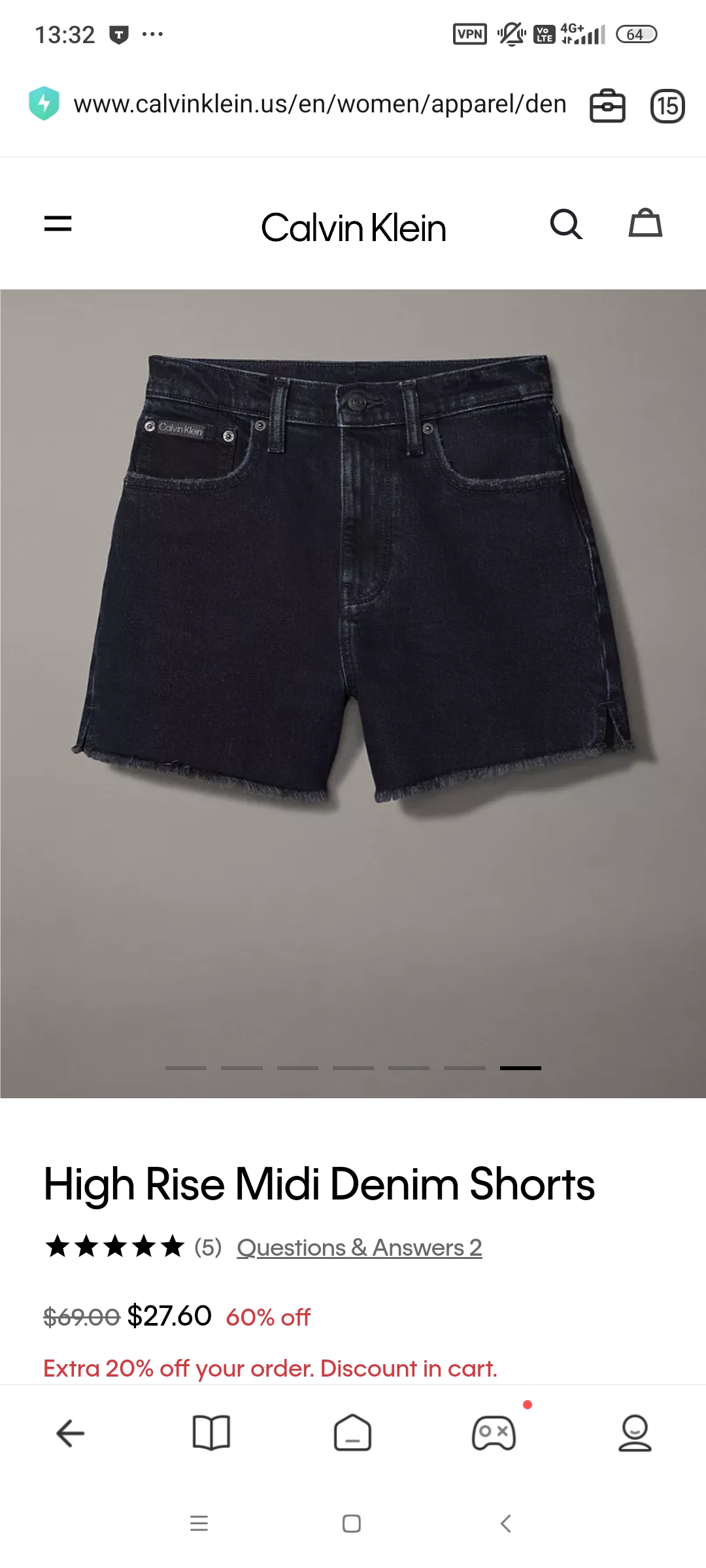Viewport: 706px width, 1568px height.
Task: Open the browser address bar URL
Action: [320, 105]
